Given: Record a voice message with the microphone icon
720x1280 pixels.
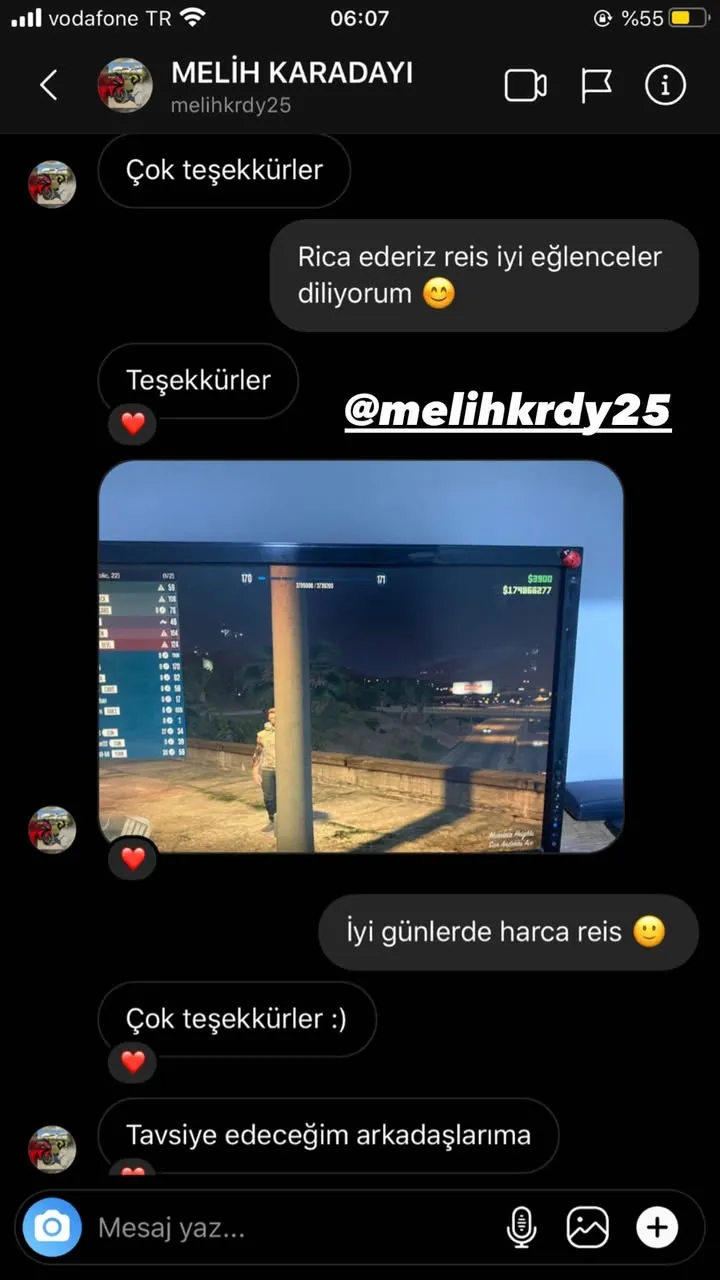Looking at the screenshot, I should [521, 1227].
